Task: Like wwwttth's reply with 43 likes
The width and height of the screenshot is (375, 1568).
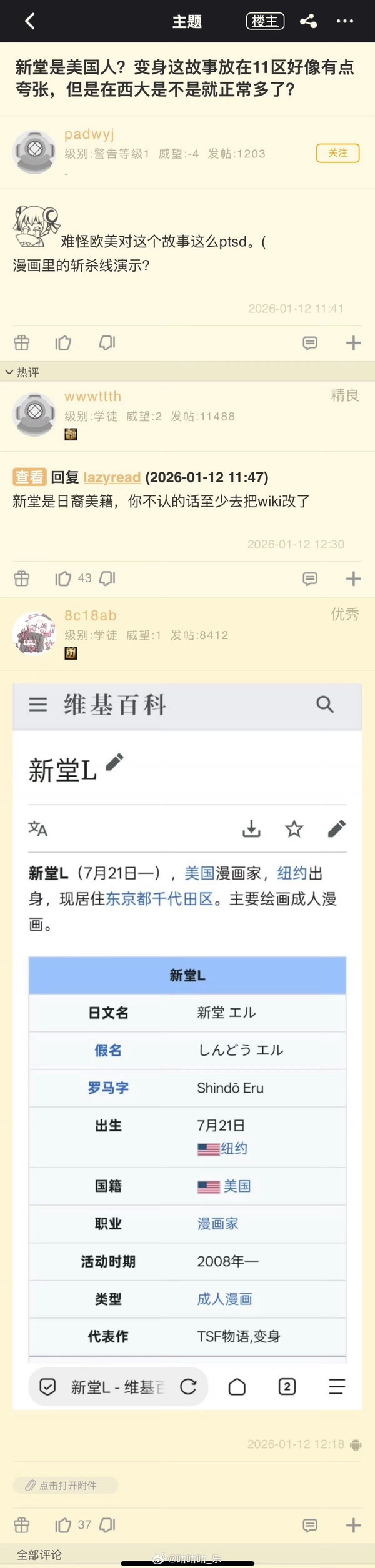Action: tap(63, 578)
